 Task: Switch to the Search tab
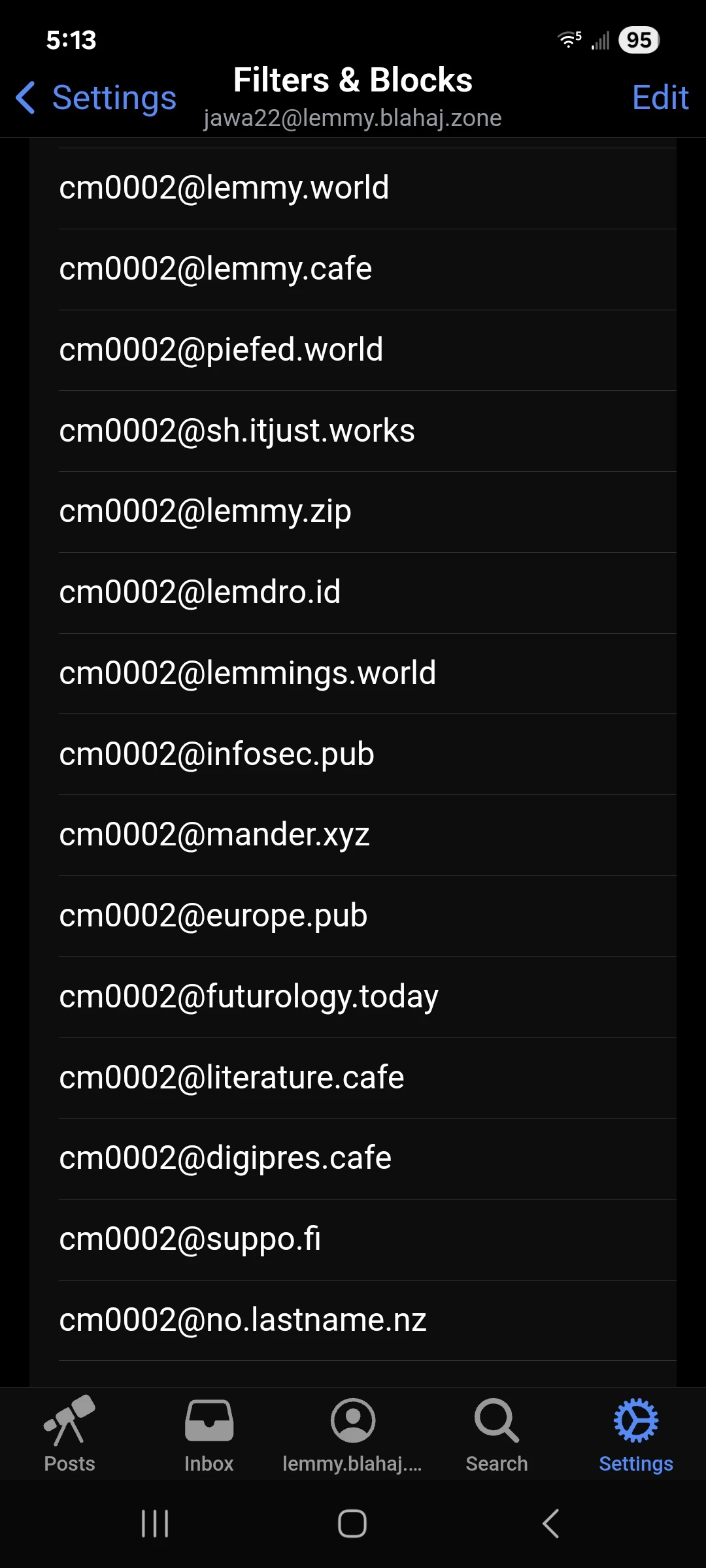[497, 1435]
